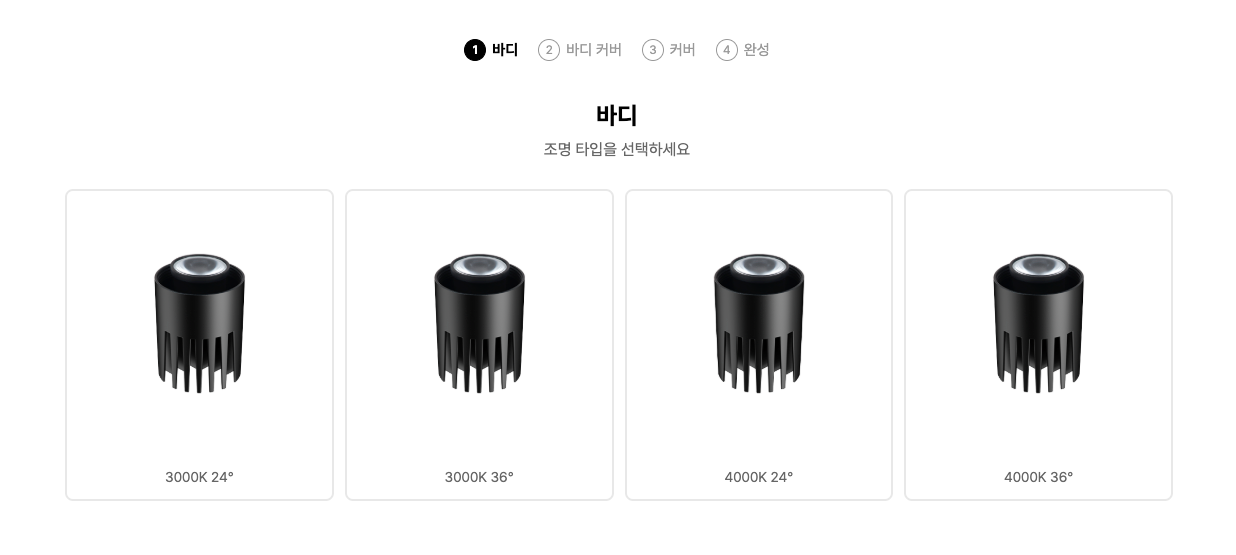Pick the 4000K 24° body card

click(759, 345)
